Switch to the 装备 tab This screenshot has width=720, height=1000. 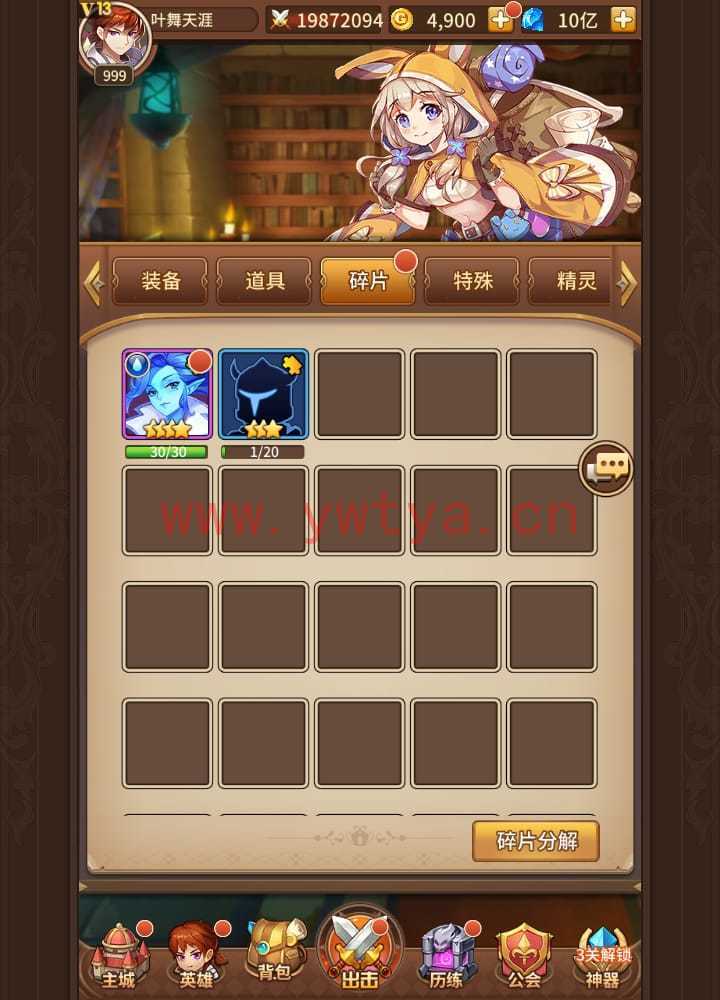click(160, 281)
